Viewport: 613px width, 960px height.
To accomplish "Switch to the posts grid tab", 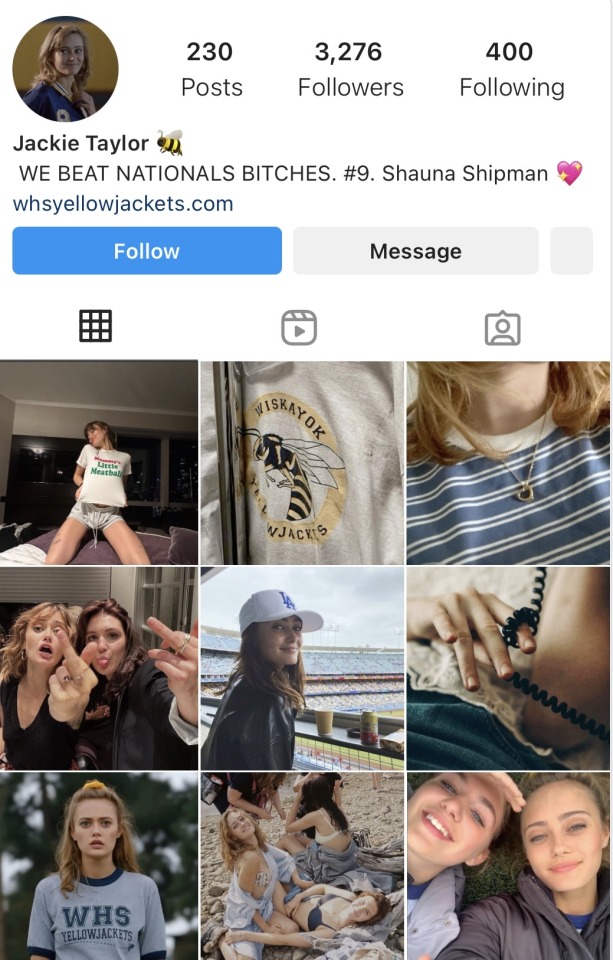I will click(96, 327).
